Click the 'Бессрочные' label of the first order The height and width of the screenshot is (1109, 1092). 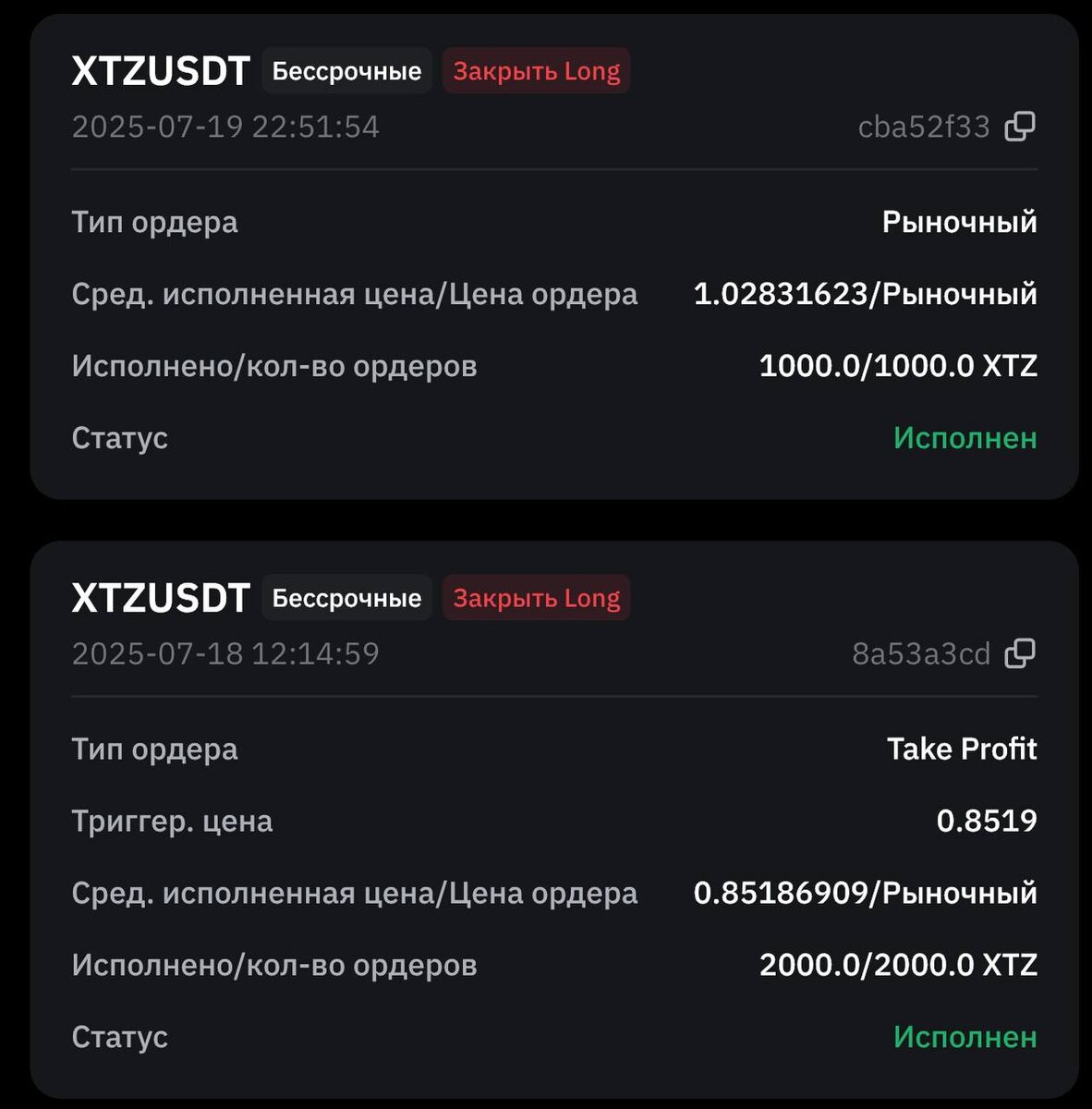click(346, 70)
